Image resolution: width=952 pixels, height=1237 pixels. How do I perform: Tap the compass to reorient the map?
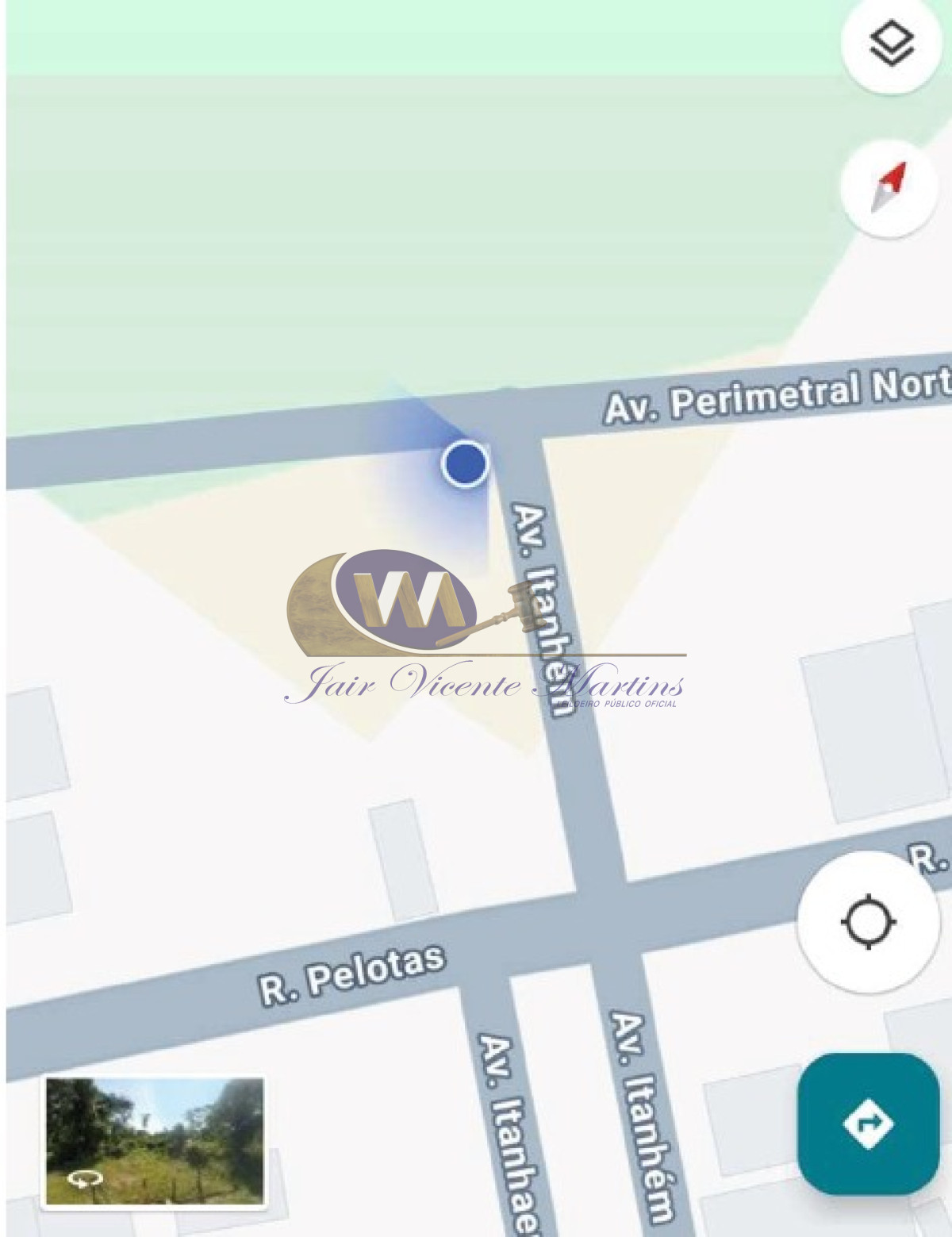(x=889, y=189)
